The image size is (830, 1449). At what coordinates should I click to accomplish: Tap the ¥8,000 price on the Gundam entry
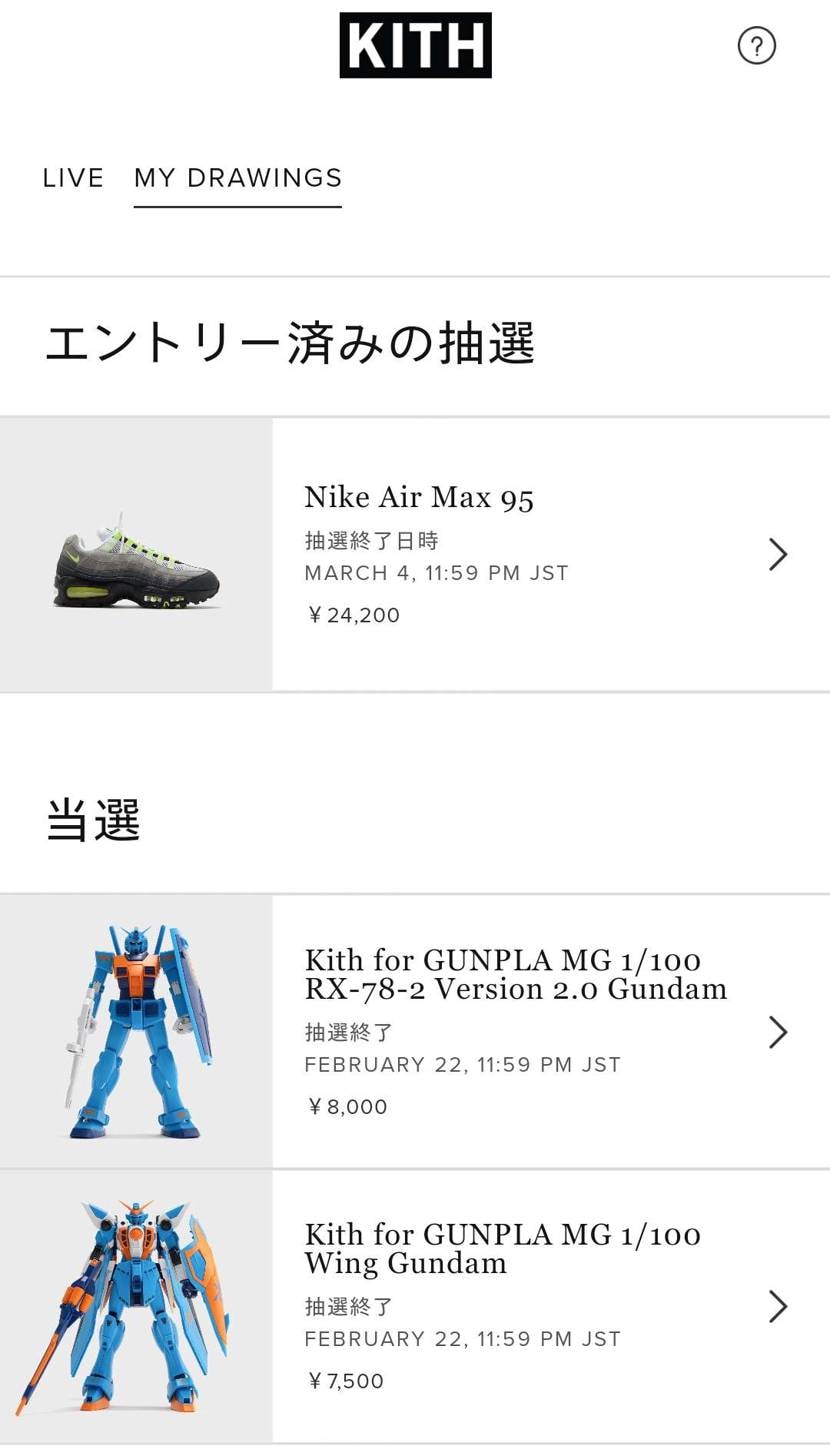point(346,1105)
